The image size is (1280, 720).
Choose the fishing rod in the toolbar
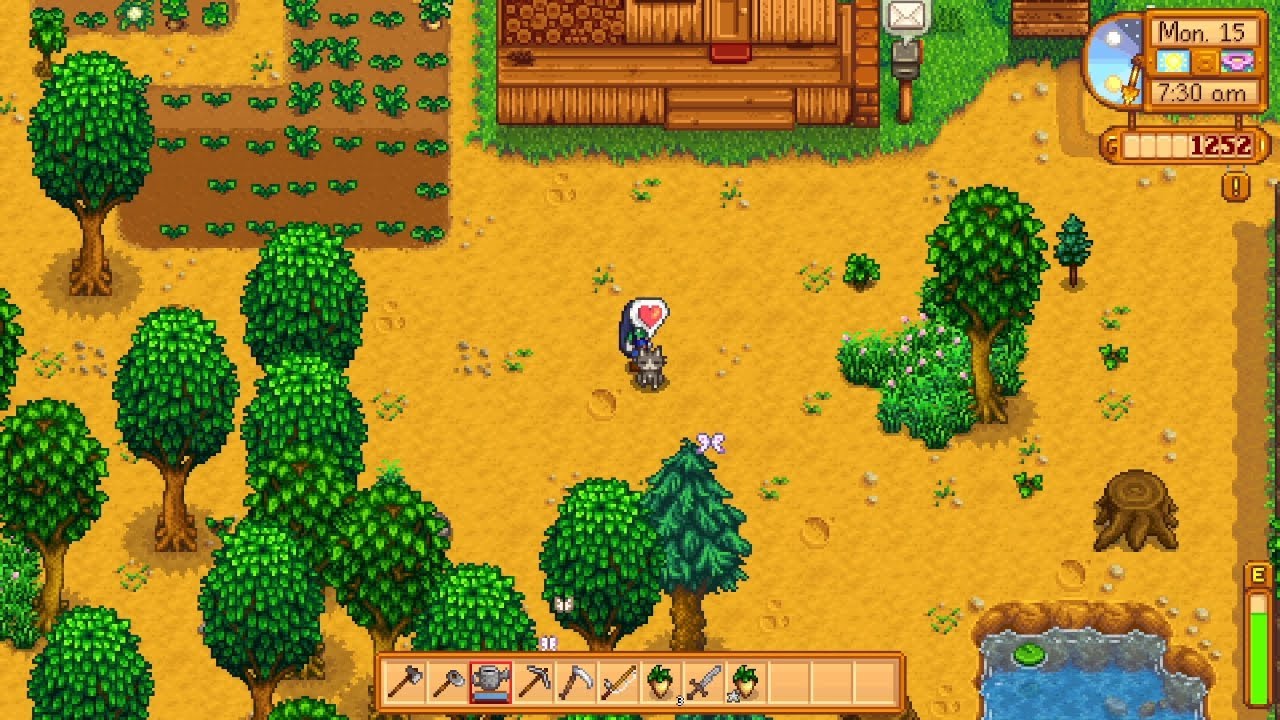(619, 683)
